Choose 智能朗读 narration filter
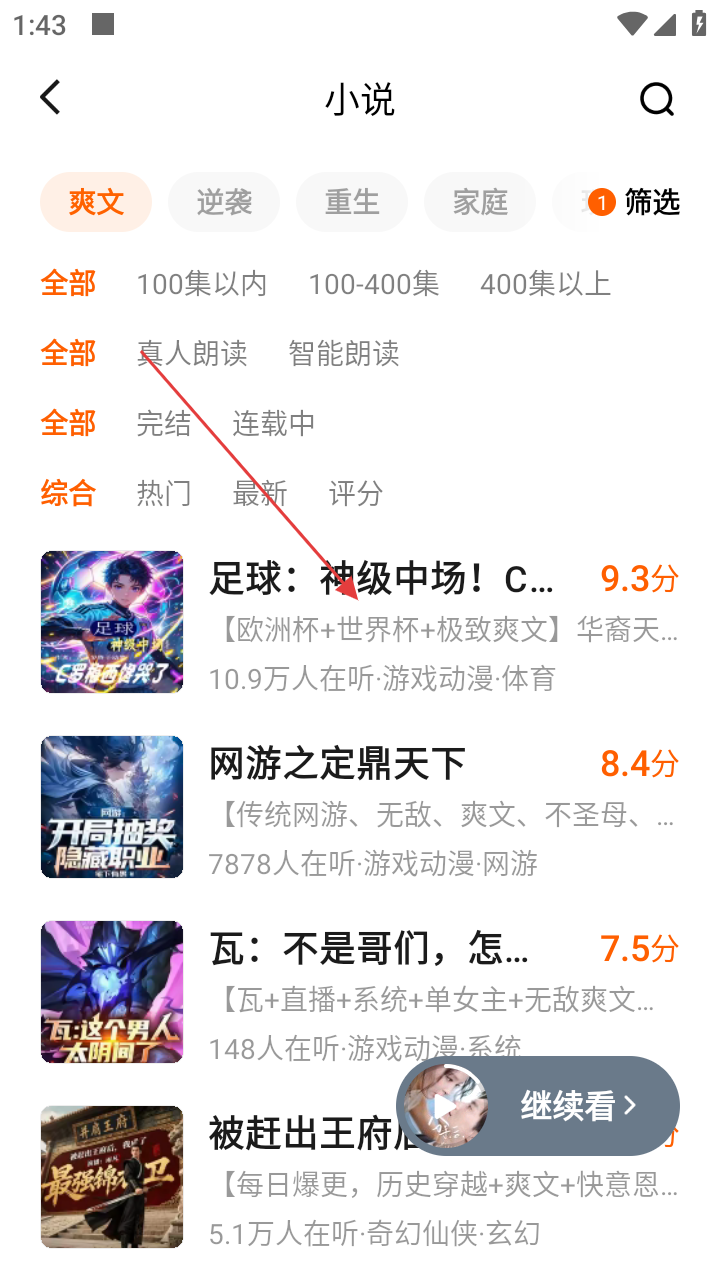This screenshot has height=1280, width=720. (x=344, y=354)
